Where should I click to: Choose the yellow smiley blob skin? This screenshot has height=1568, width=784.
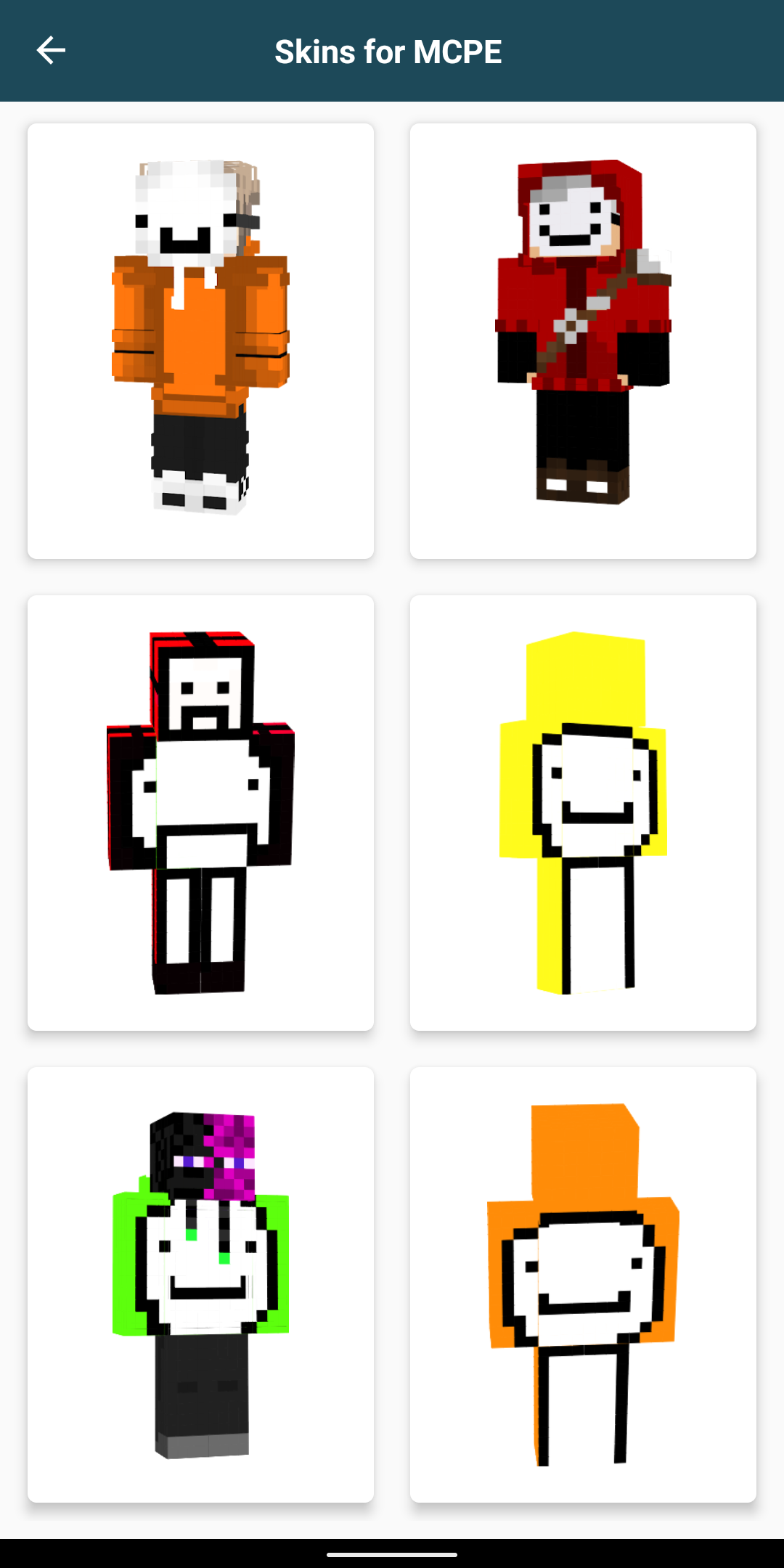click(x=583, y=813)
